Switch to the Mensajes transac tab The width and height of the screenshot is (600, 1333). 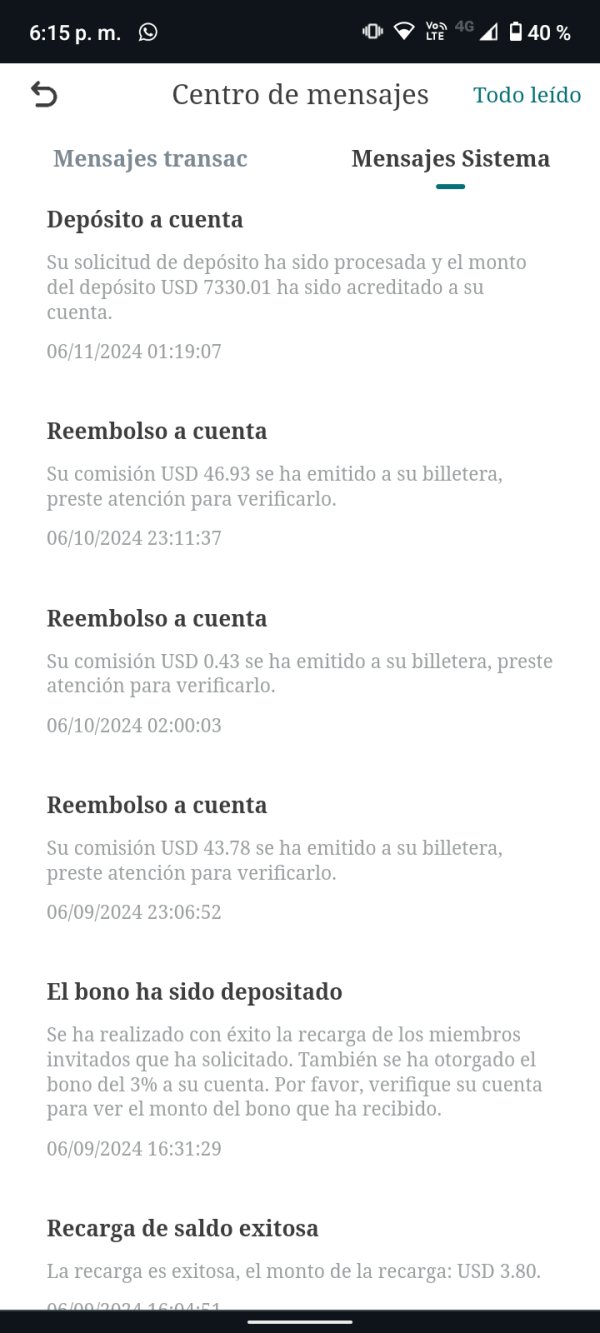coord(150,159)
